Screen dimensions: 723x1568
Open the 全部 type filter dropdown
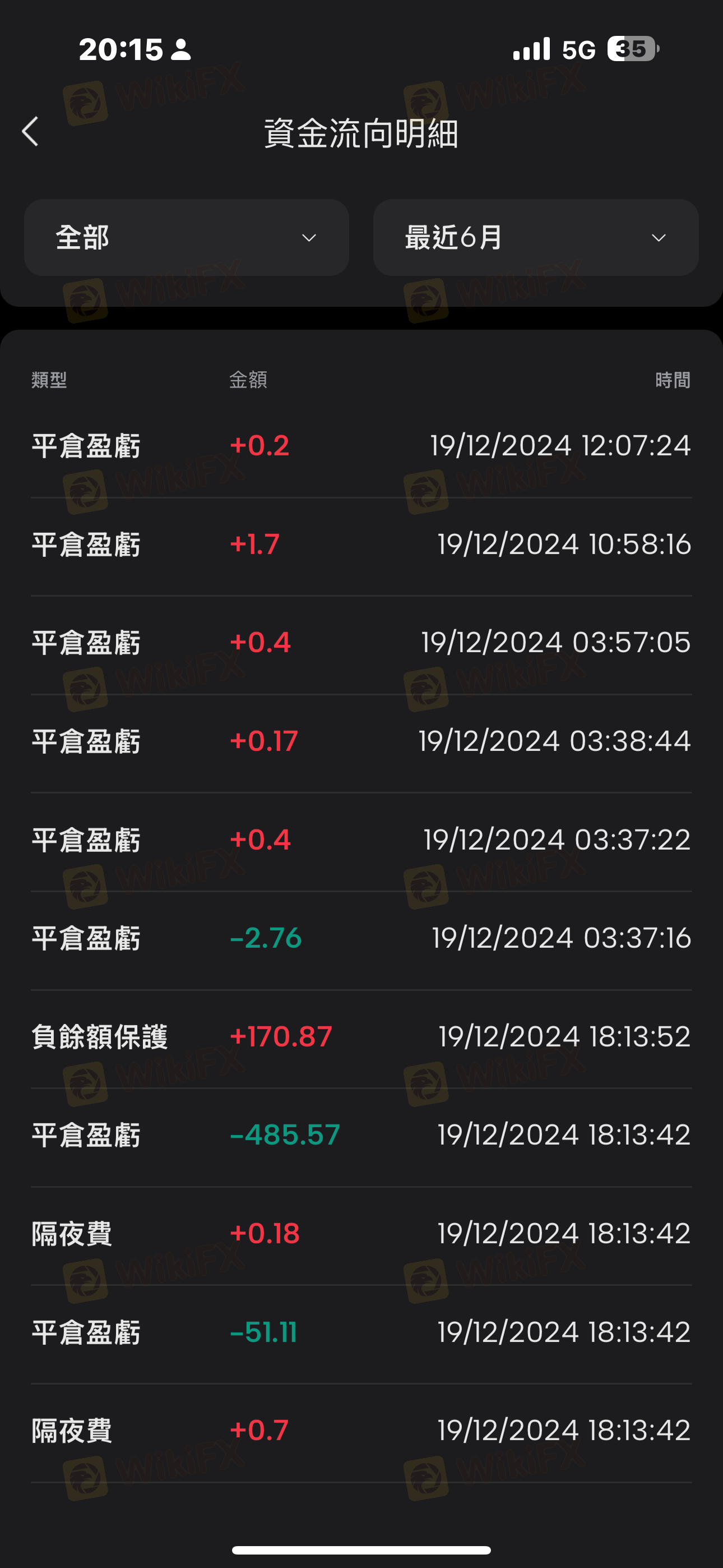pyautogui.click(x=186, y=237)
